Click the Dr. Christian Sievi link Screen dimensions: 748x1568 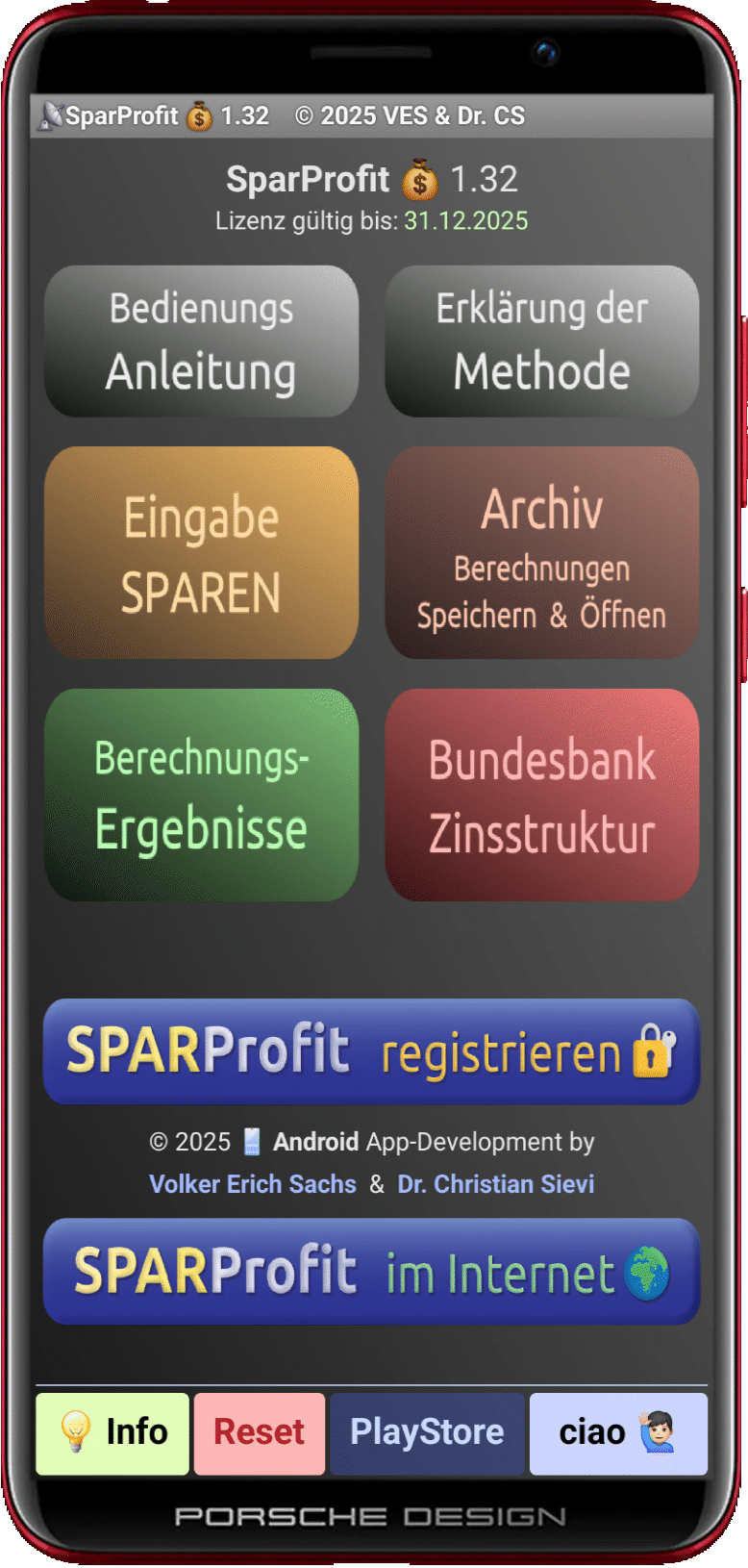pyautogui.click(x=496, y=1184)
